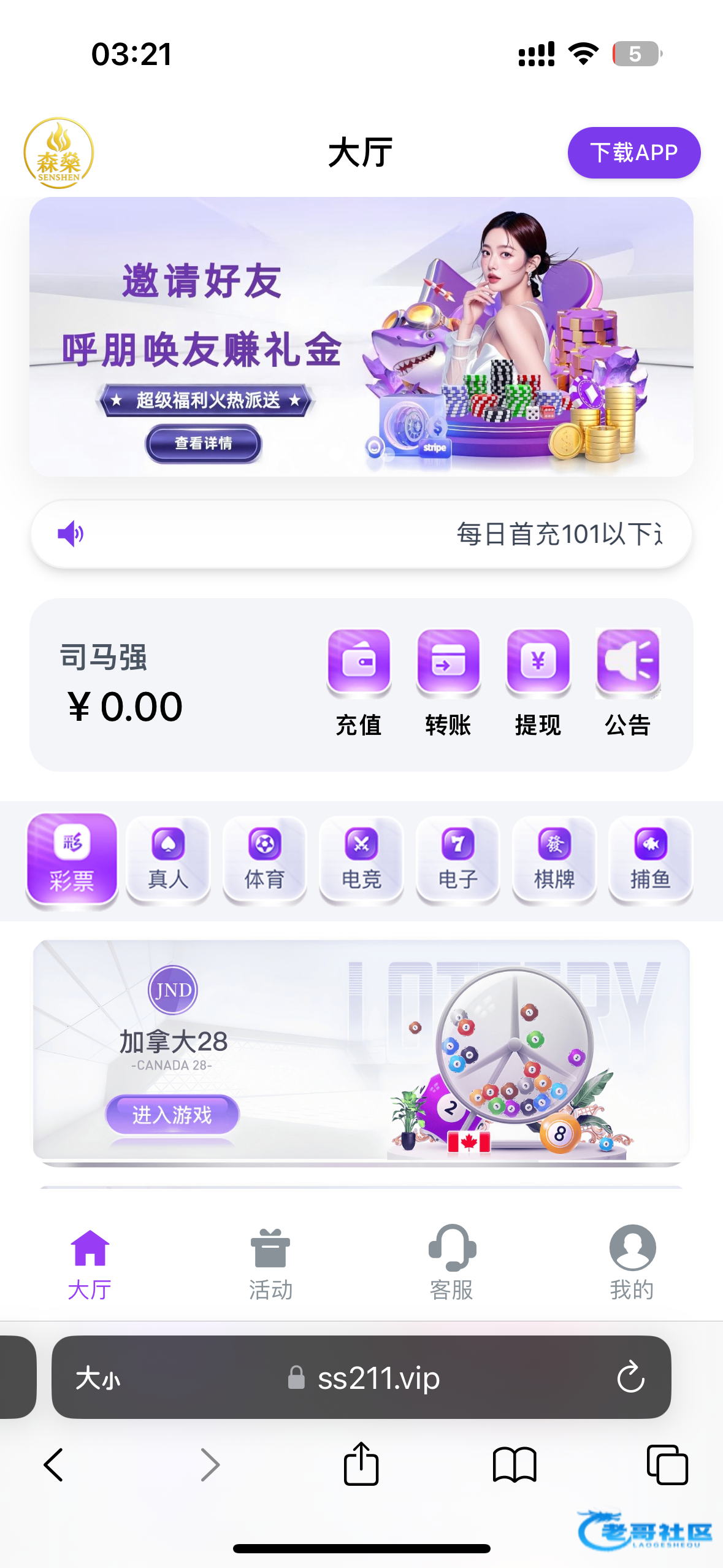Viewport: 723px width, 1568px height.
Task: Open the browser share sheet
Action: tap(361, 1464)
